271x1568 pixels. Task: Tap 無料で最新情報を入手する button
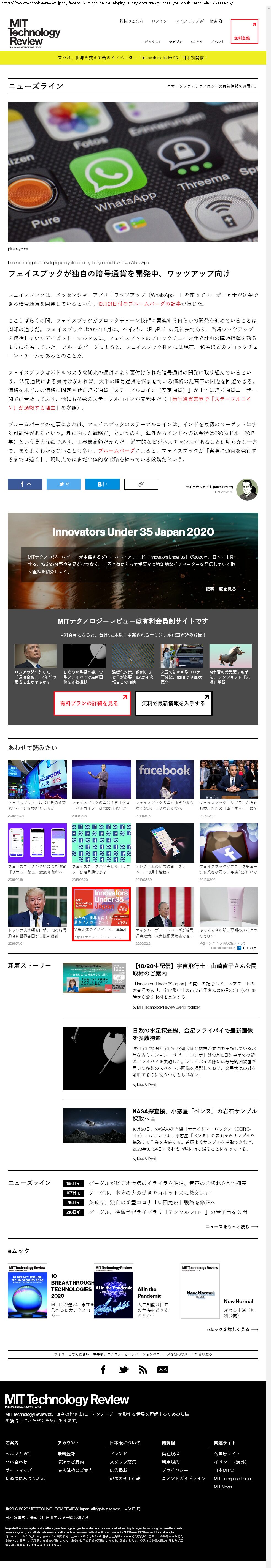point(173,703)
